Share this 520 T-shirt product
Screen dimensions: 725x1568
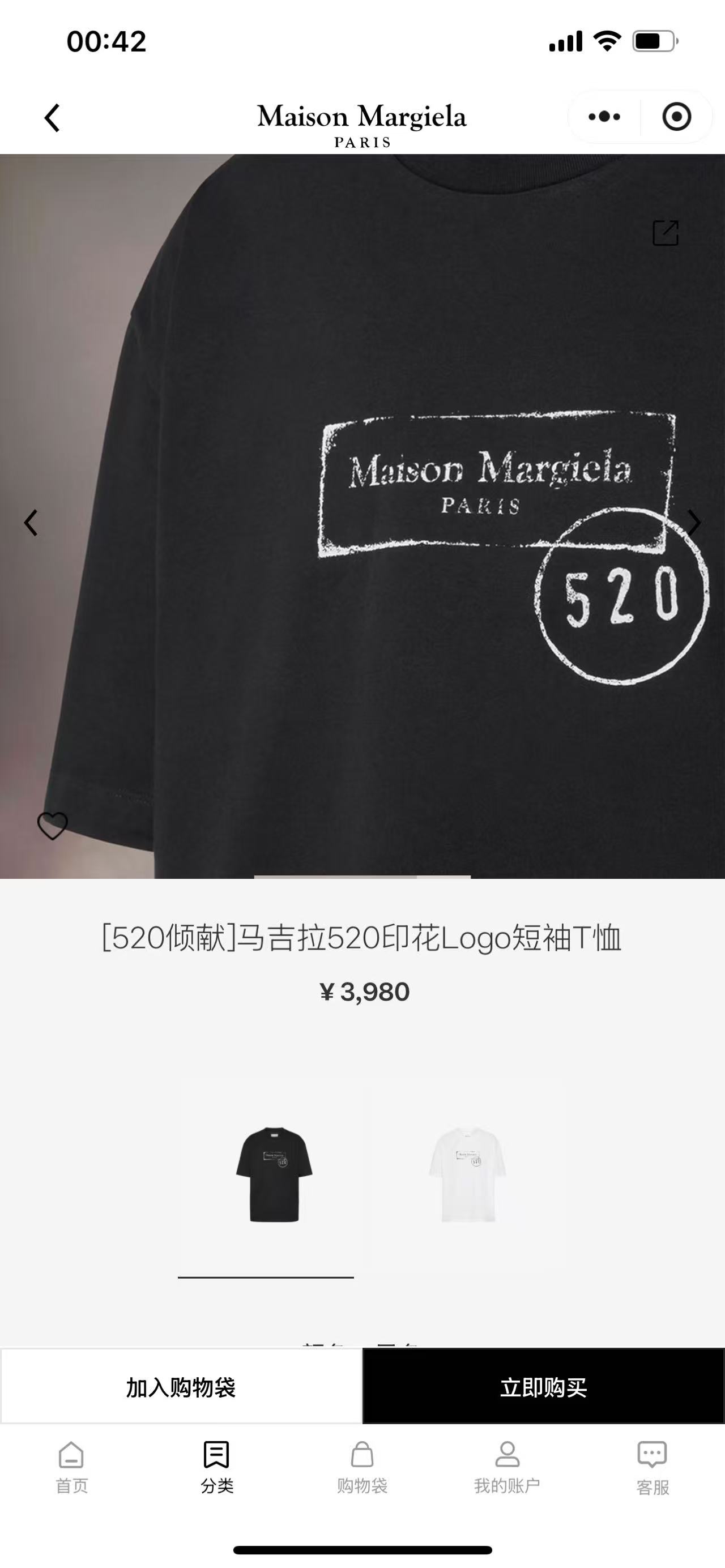click(666, 233)
